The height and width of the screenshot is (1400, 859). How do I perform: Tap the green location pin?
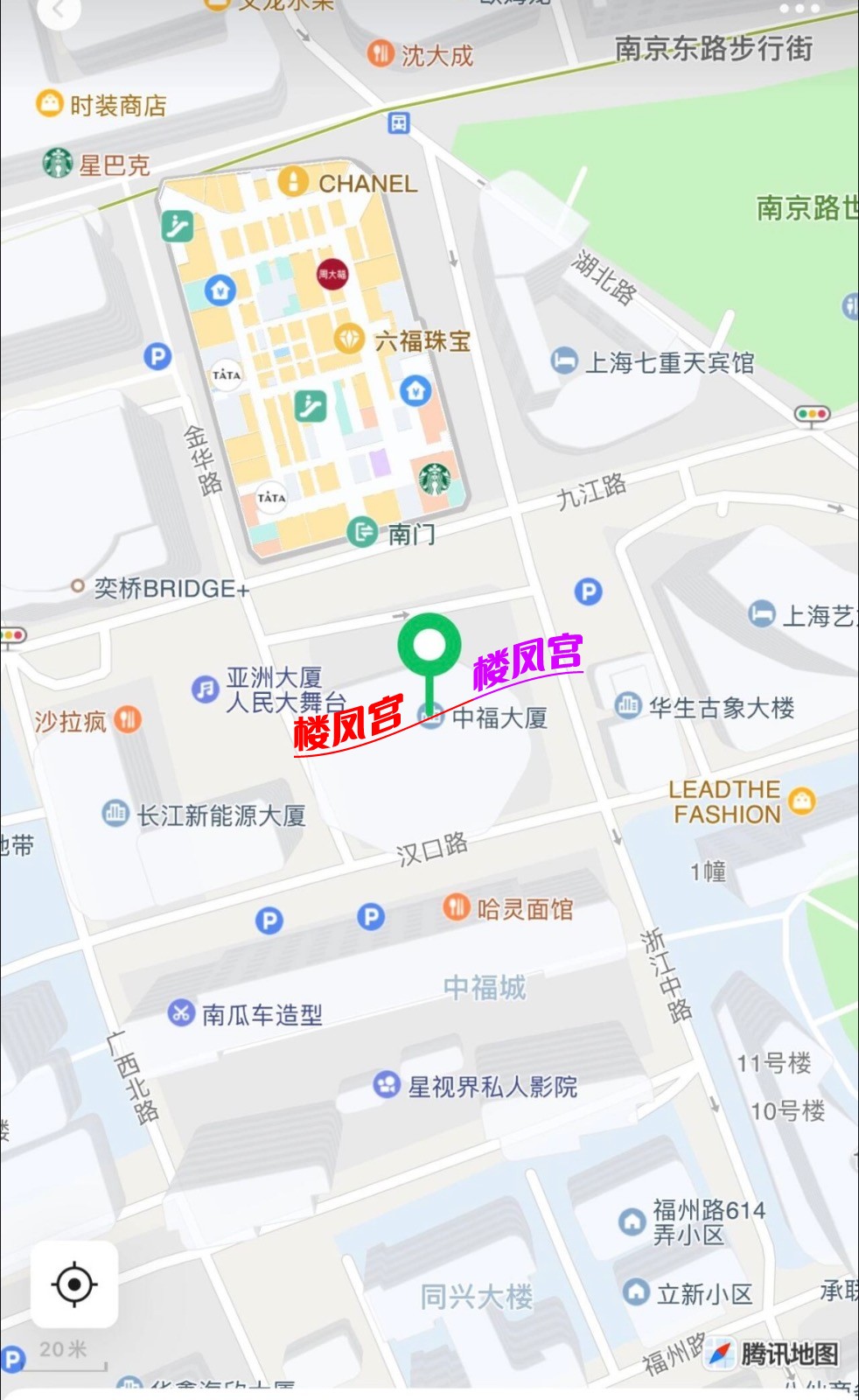pos(429,647)
